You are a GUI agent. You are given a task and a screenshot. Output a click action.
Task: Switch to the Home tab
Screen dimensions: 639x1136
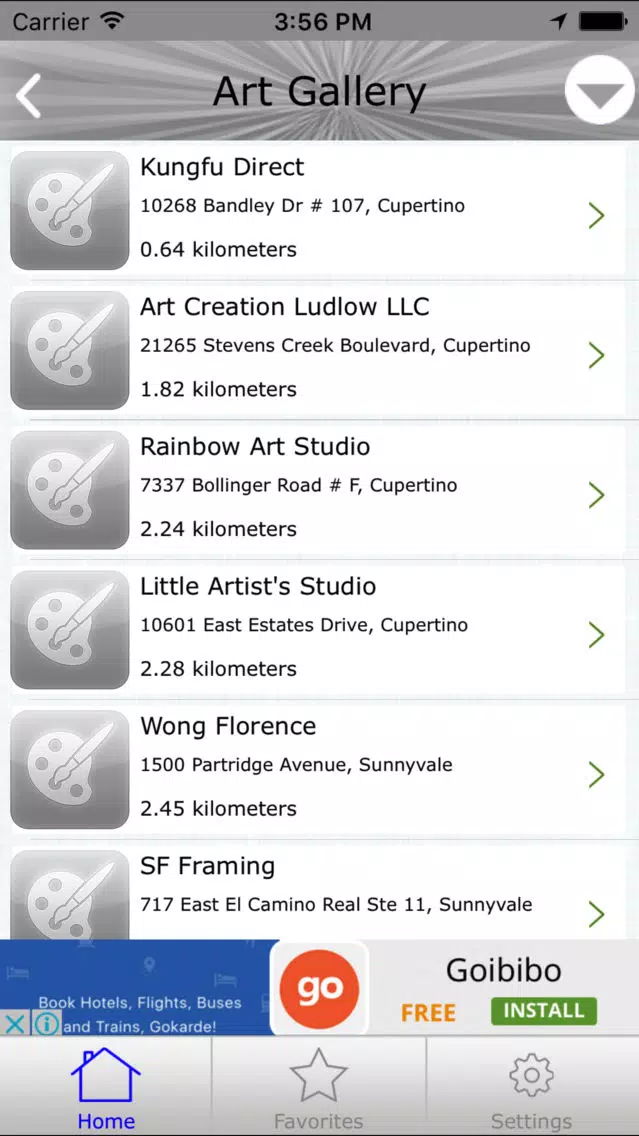(x=106, y=1086)
